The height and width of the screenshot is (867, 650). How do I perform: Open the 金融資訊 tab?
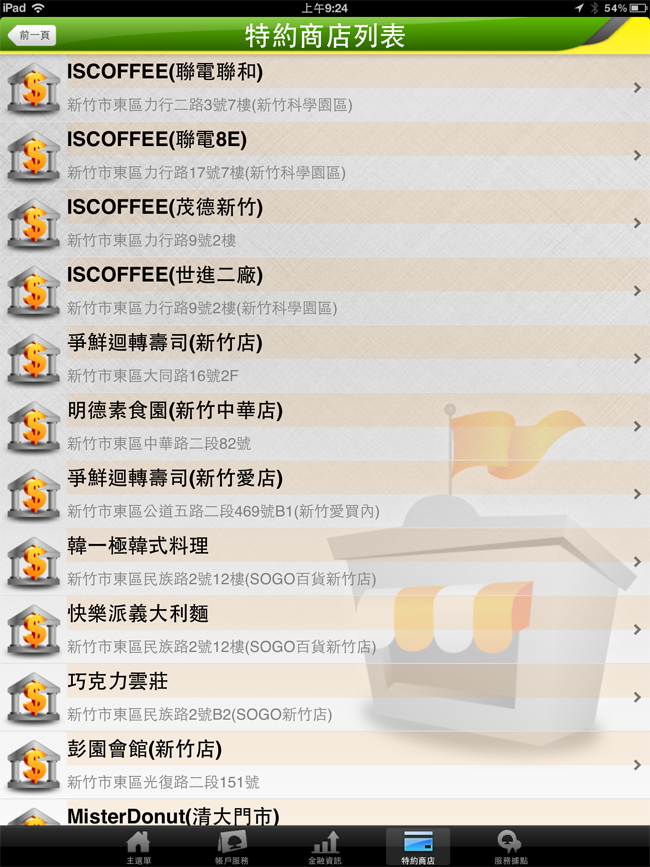(325, 847)
